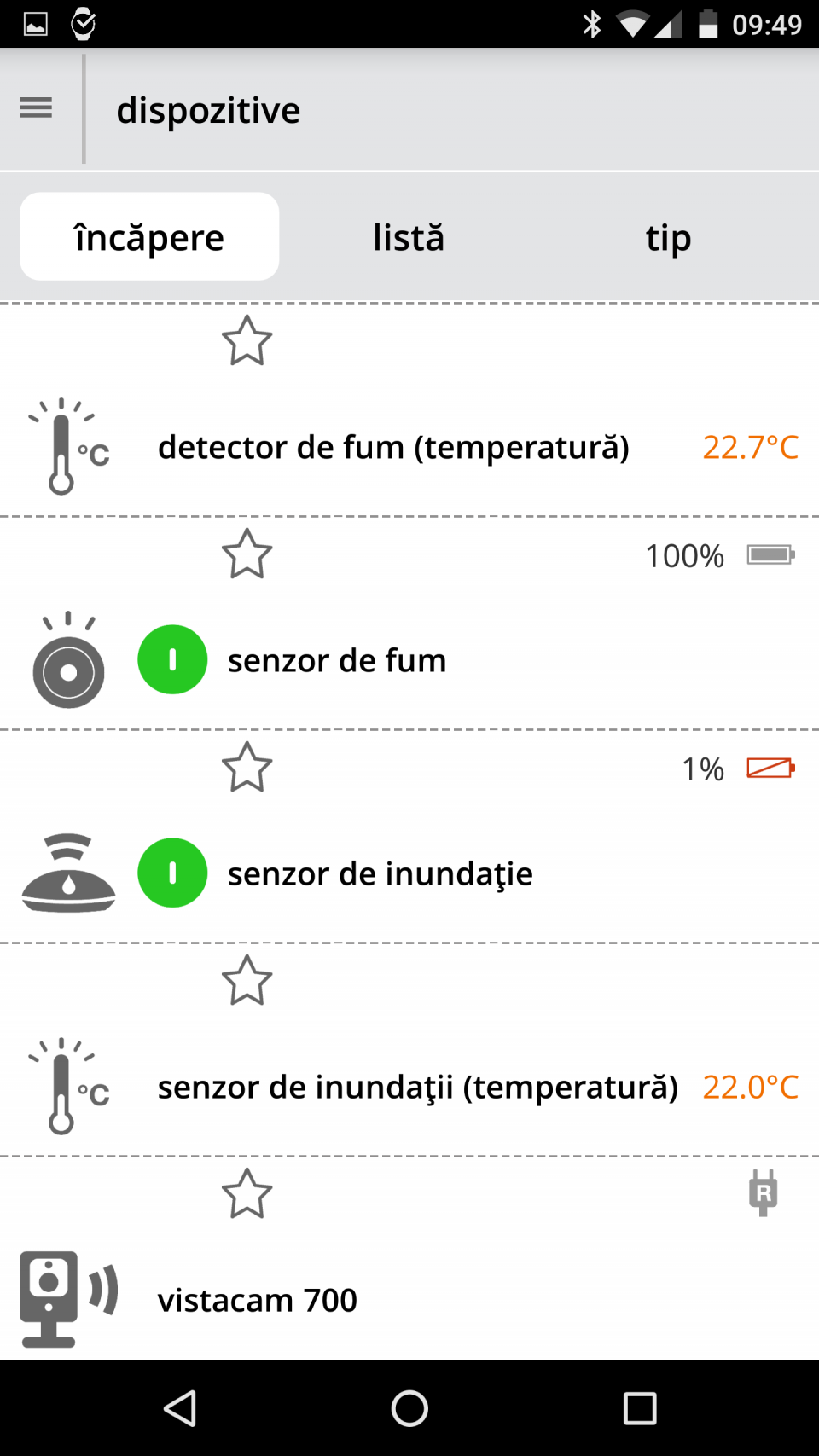Star the vistacam 700 device as favorite
Screen dimensions: 819x1456
pyautogui.click(x=247, y=1194)
